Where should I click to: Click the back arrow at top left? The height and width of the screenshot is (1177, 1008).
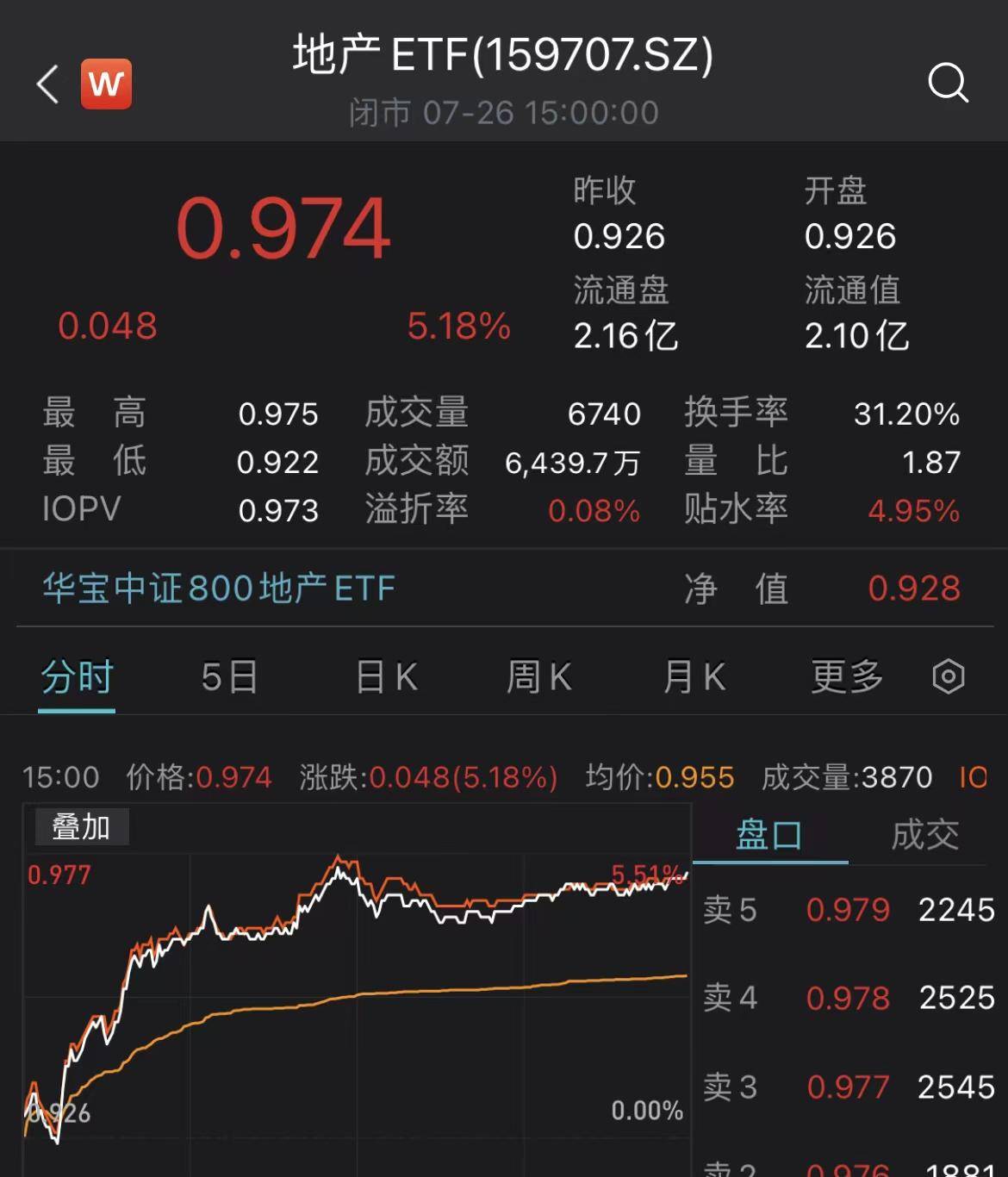[47, 83]
